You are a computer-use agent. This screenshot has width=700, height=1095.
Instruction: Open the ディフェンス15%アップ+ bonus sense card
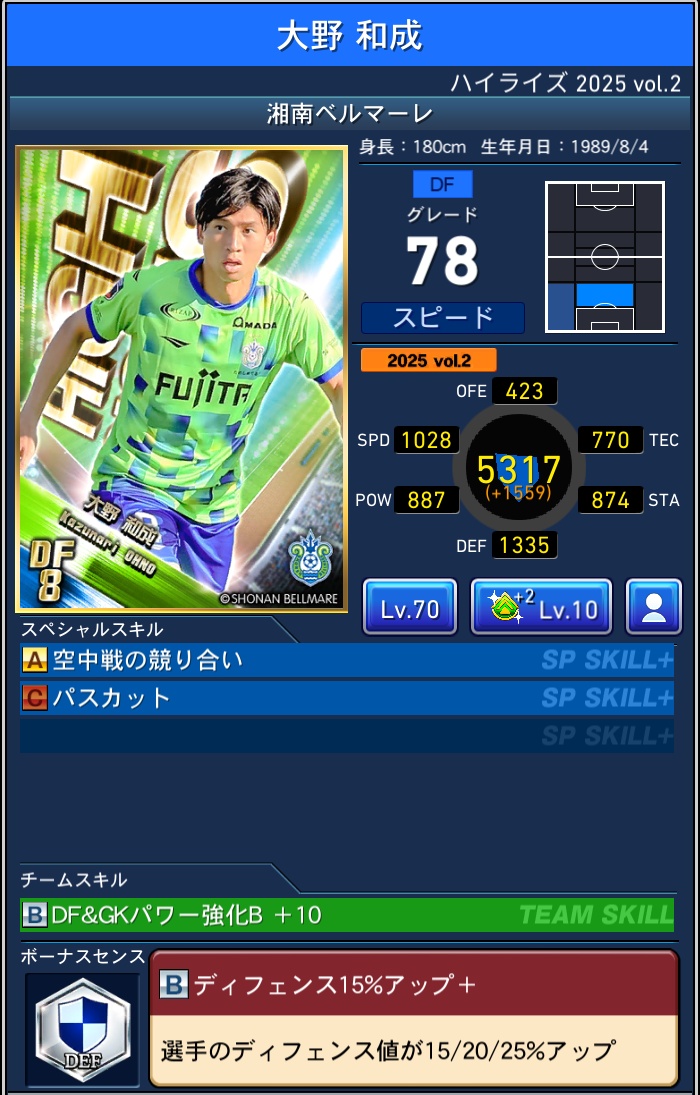click(413, 1017)
